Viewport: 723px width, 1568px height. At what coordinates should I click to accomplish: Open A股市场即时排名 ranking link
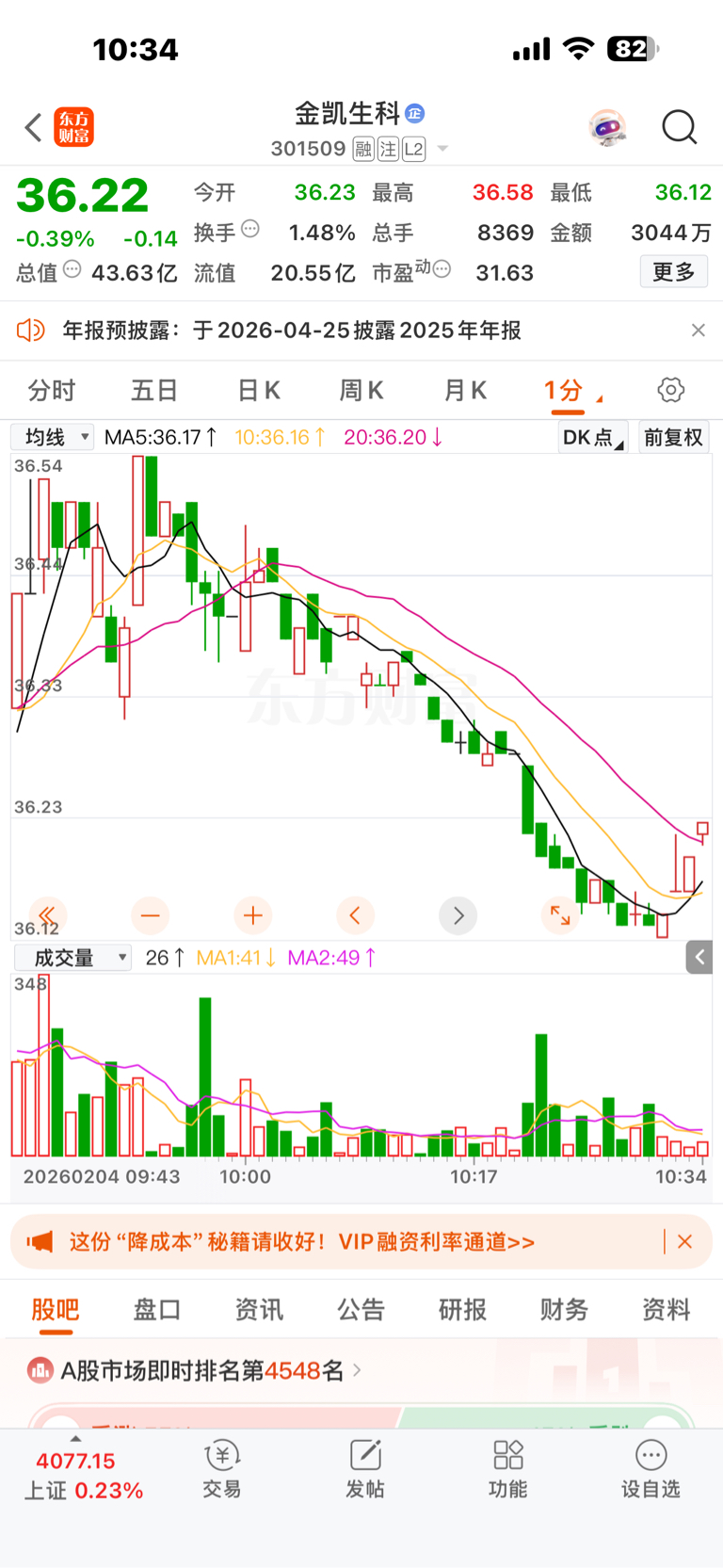coord(202,1370)
